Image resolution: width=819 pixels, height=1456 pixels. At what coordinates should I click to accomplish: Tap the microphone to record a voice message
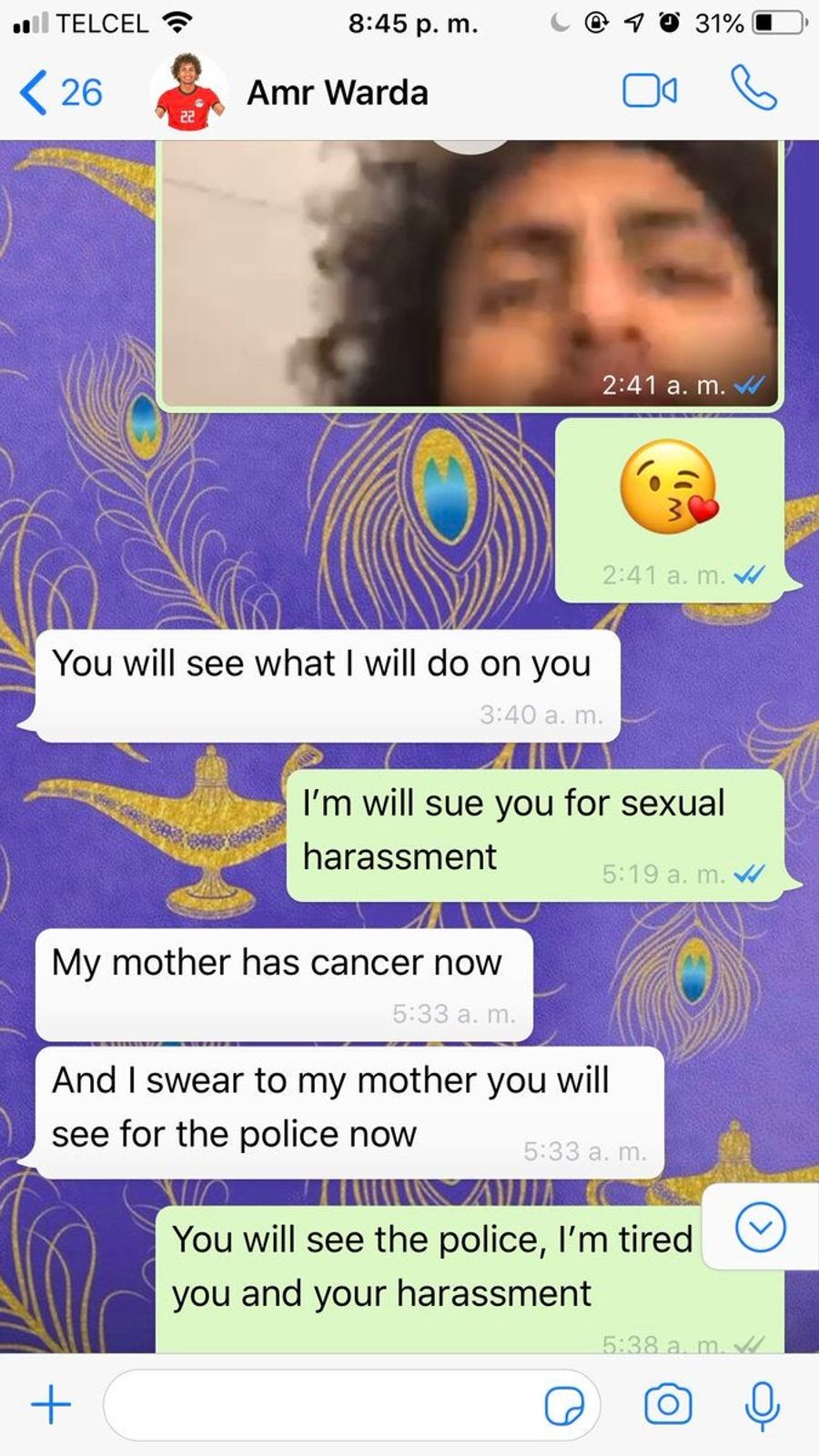pyautogui.click(x=762, y=1405)
